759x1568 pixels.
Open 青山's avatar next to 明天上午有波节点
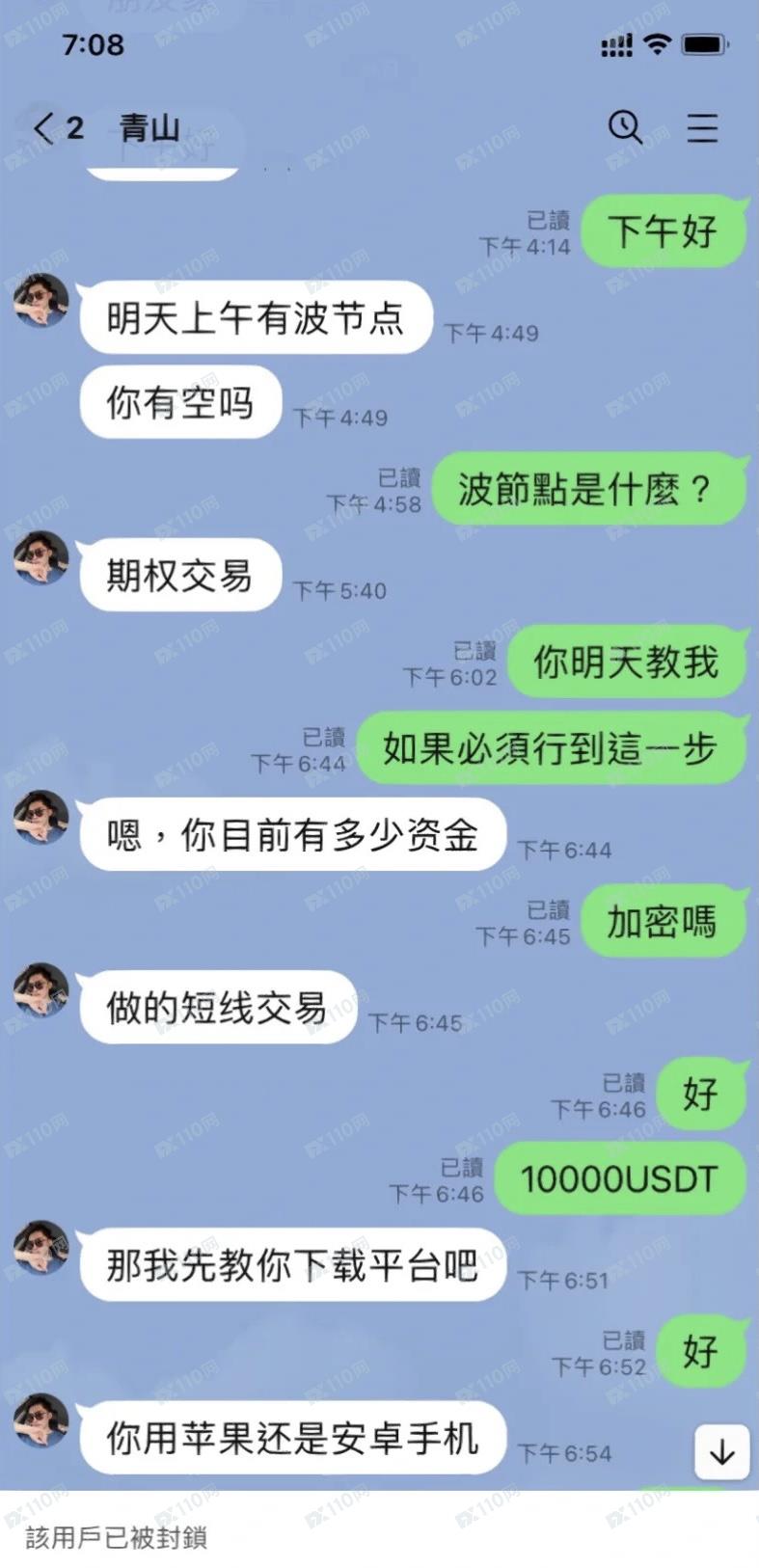[x=41, y=300]
